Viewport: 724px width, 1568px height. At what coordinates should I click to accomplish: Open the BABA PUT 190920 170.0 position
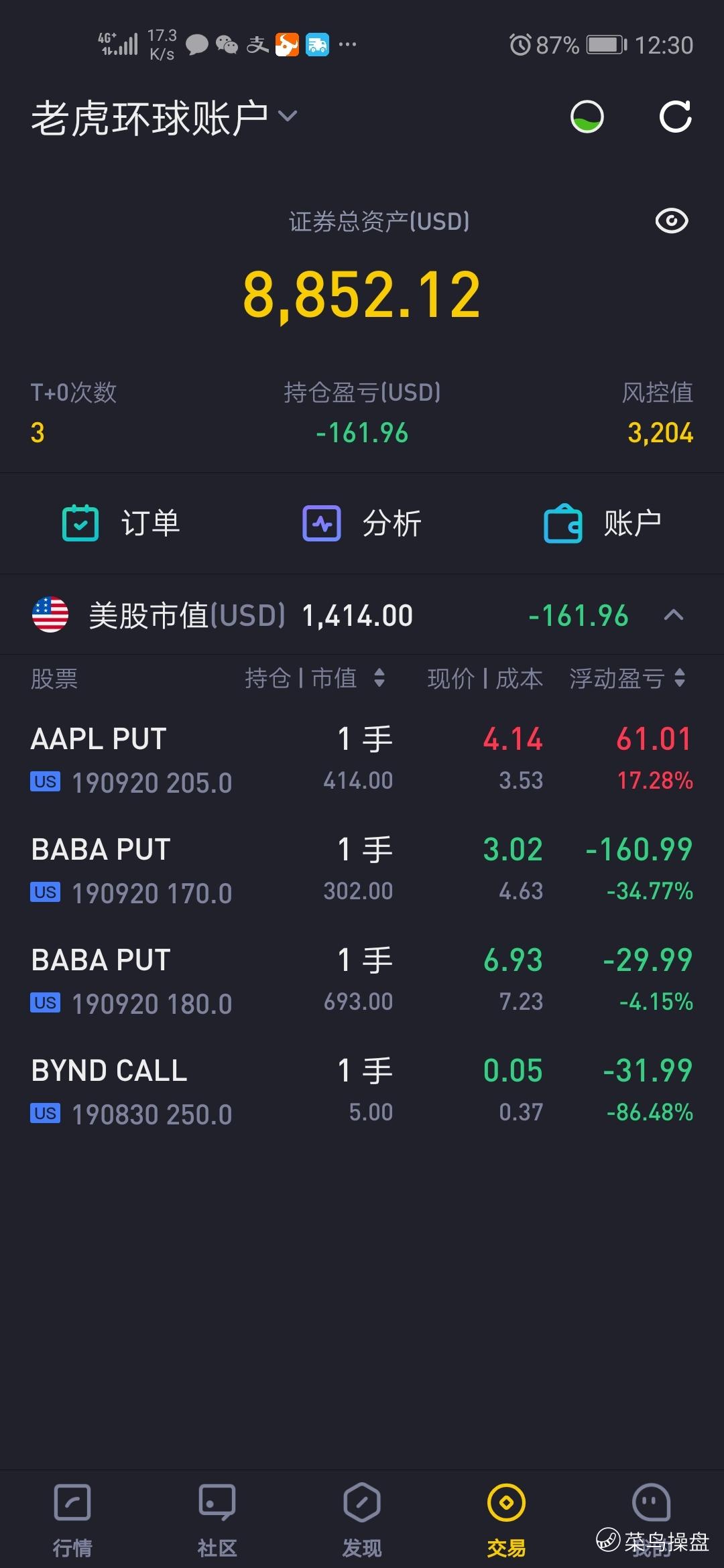(x=362, y=870)
